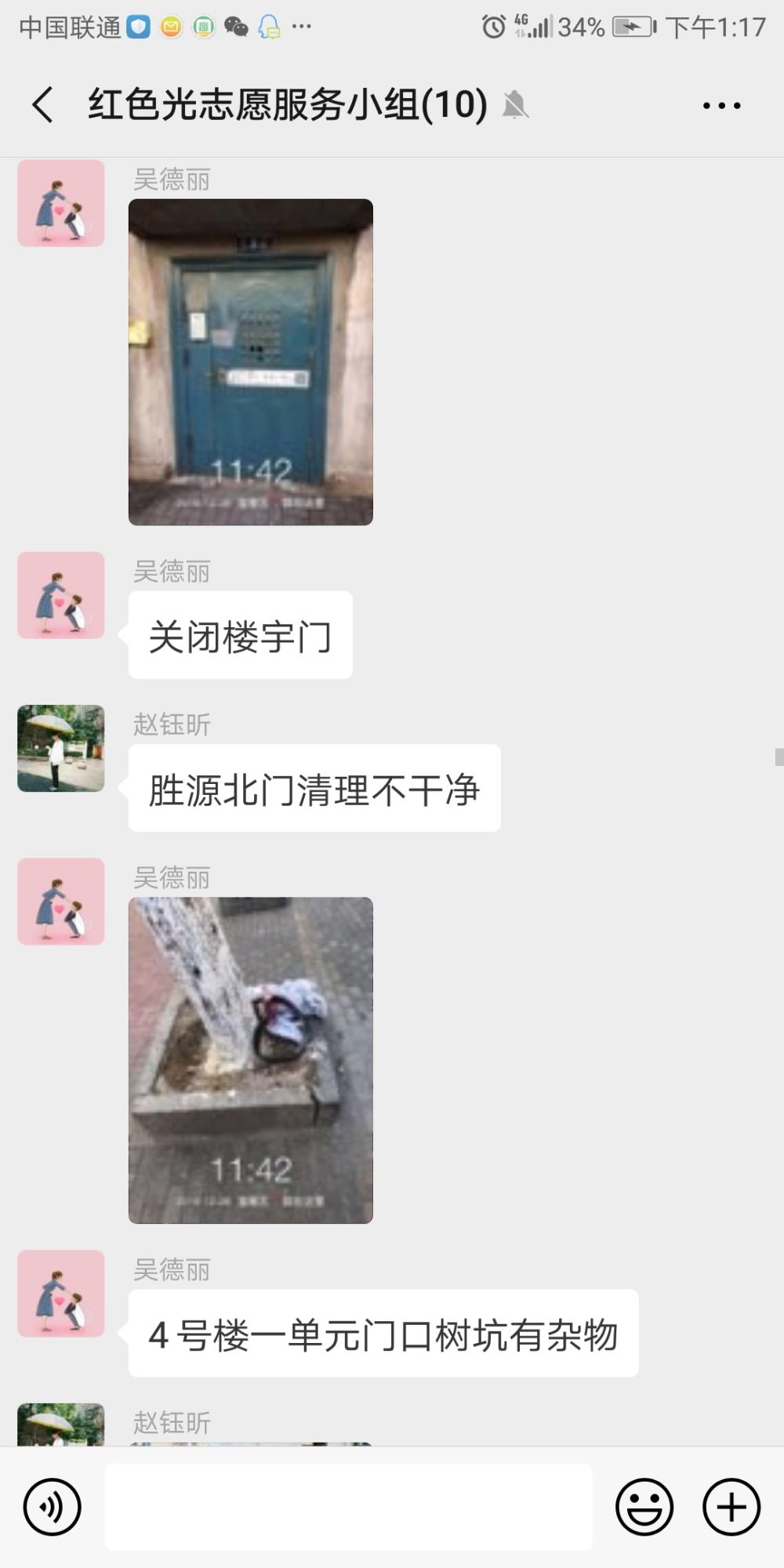784x1568 pixels.
Task: Open the tree pit photo from 吴德丽
Action: 251,1060
